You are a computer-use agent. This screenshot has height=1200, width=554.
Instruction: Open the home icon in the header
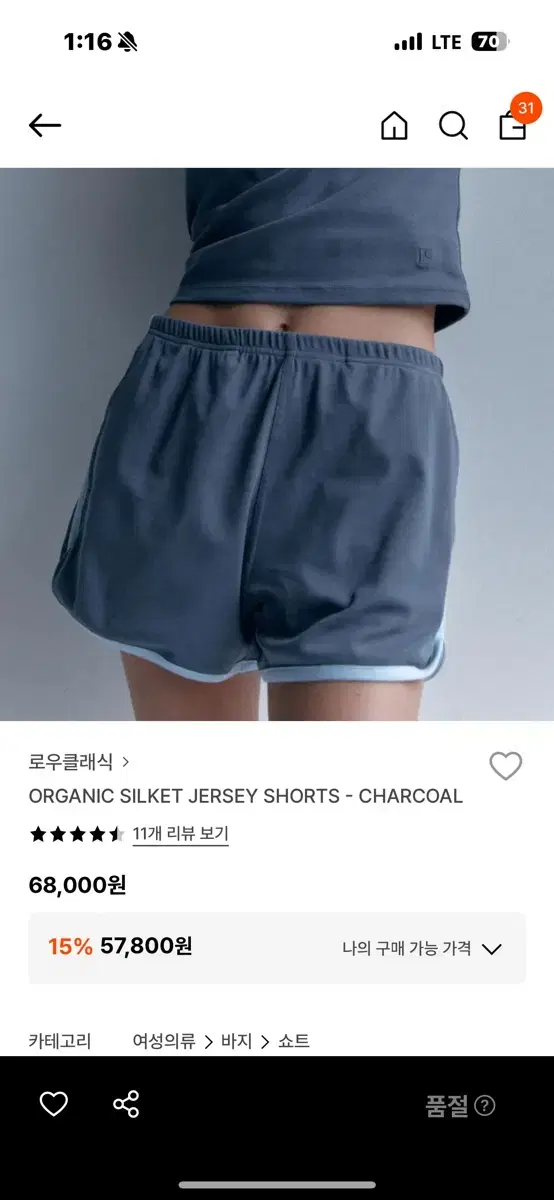tap(394, 125)
